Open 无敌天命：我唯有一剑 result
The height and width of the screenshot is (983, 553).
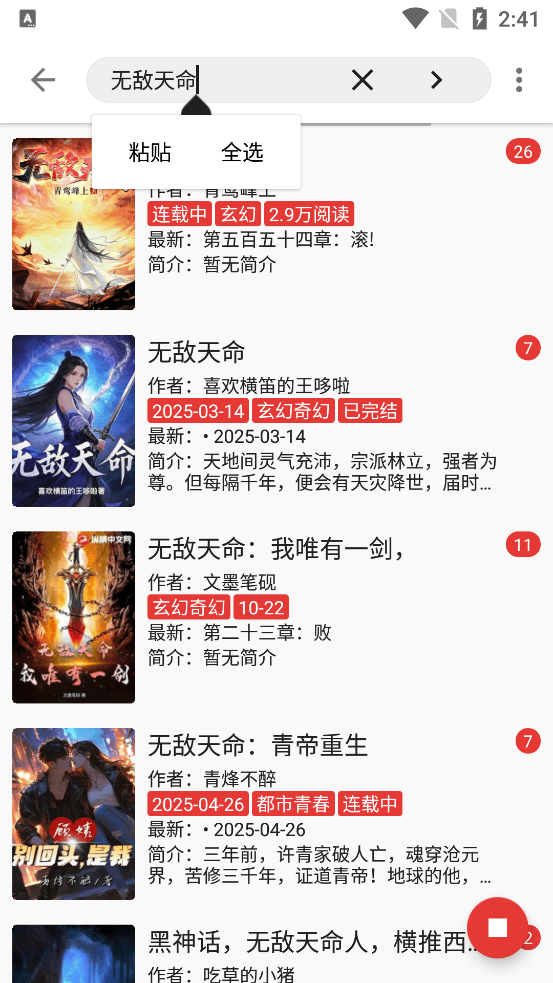coord(276,618)
